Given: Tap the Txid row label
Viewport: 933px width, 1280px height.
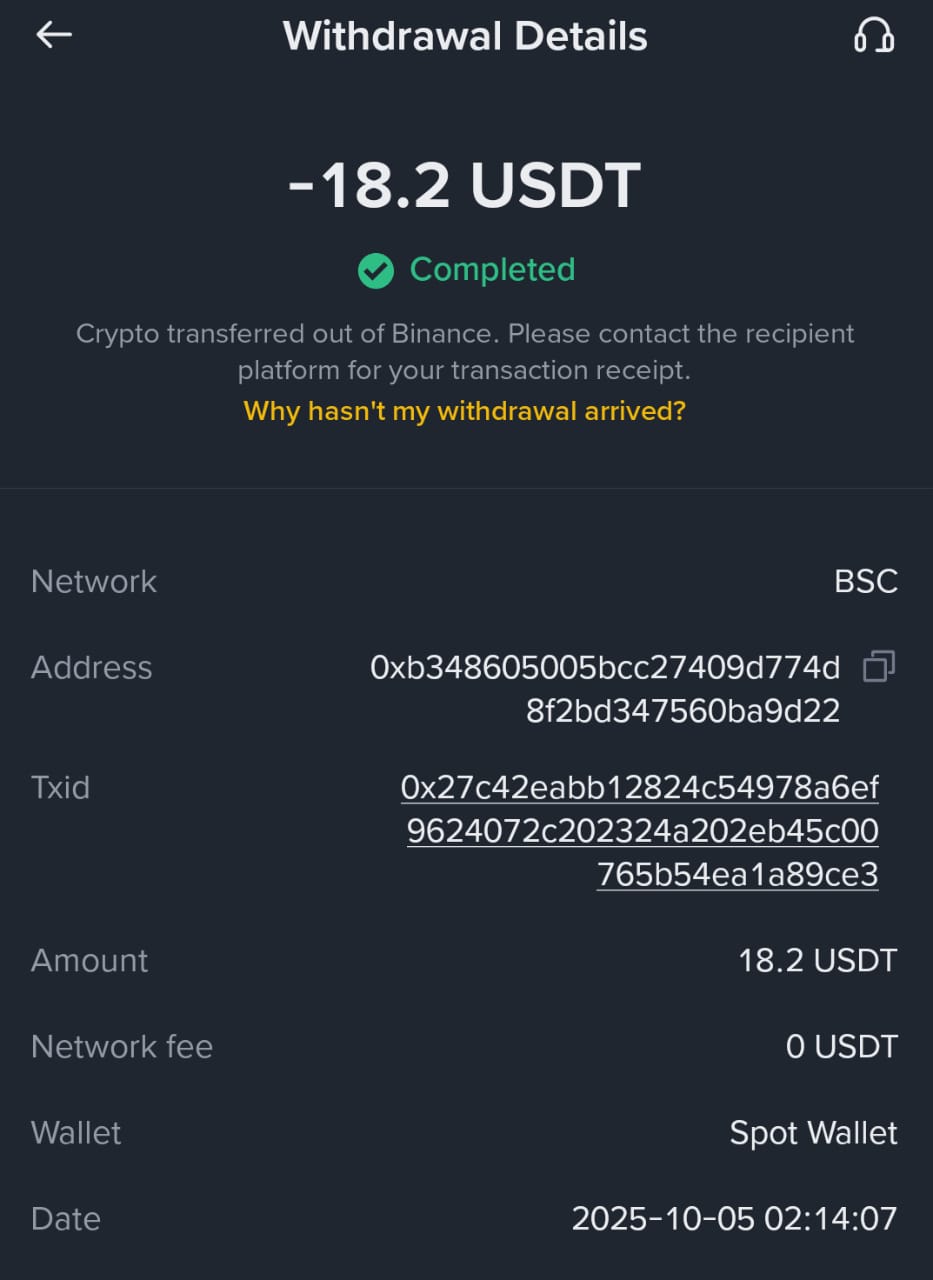Looking at the screenshot, I should coord(60,787).
